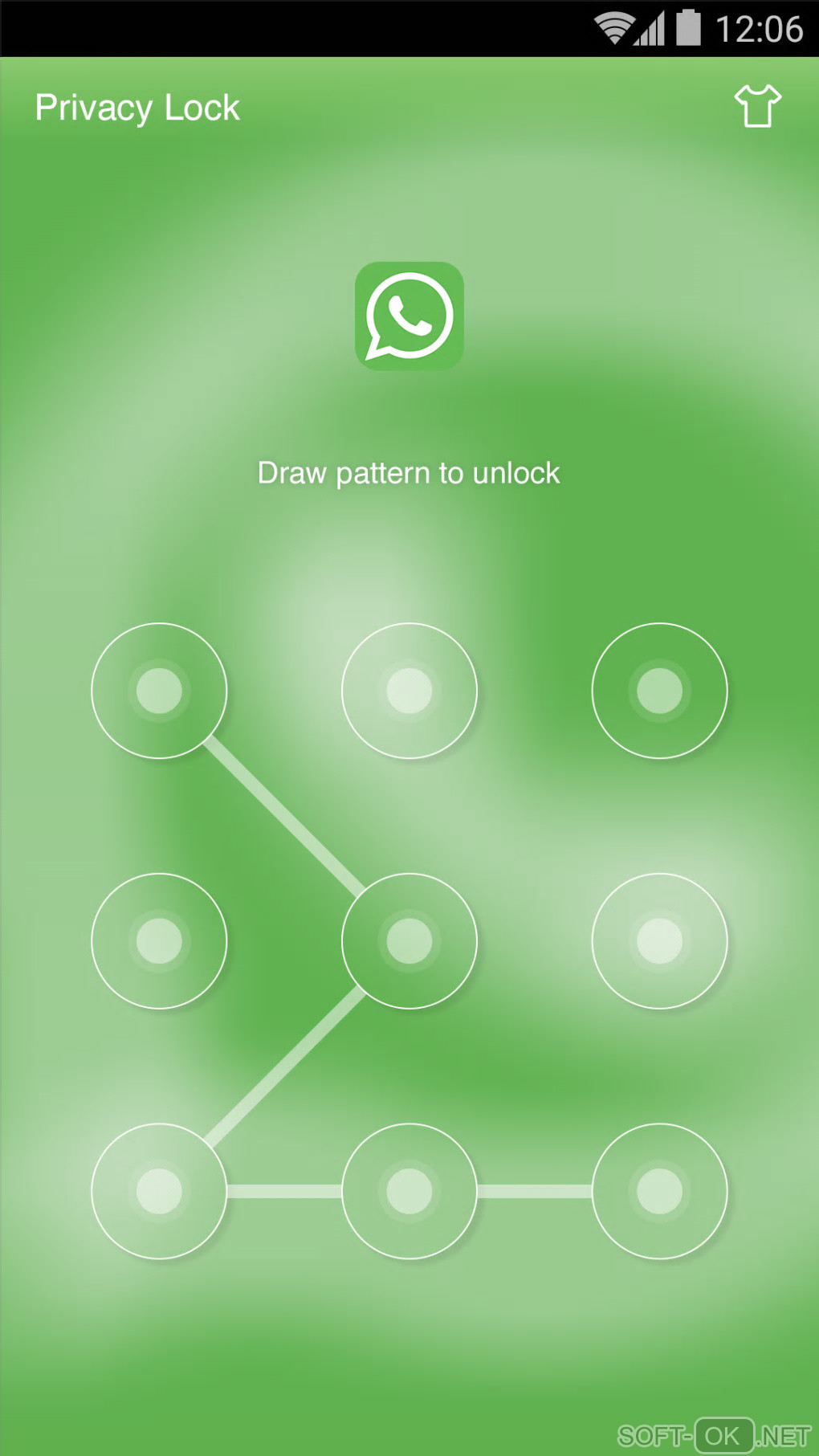Select the bottom-left pattern dot

point(159,1191)
